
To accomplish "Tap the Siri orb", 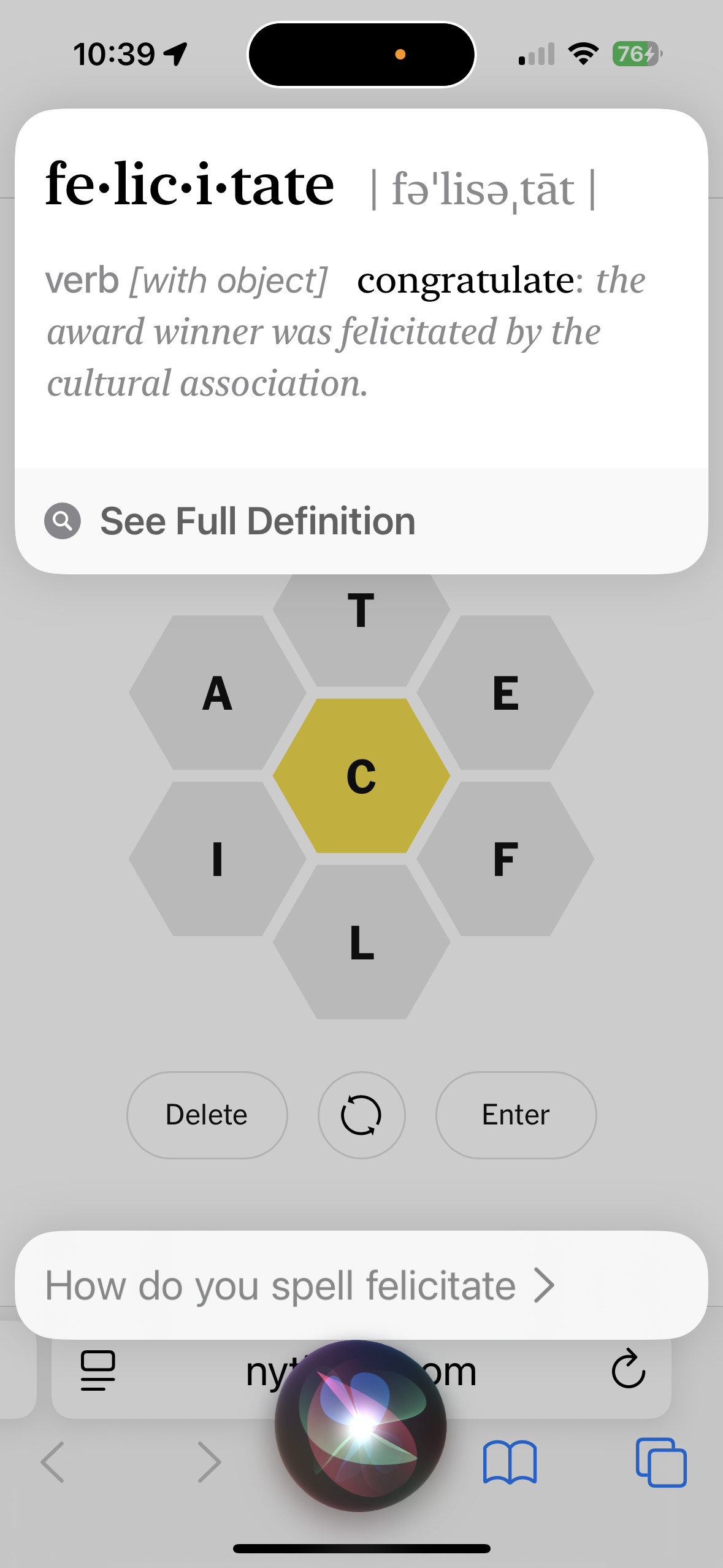I will [x=361, y=1426].
